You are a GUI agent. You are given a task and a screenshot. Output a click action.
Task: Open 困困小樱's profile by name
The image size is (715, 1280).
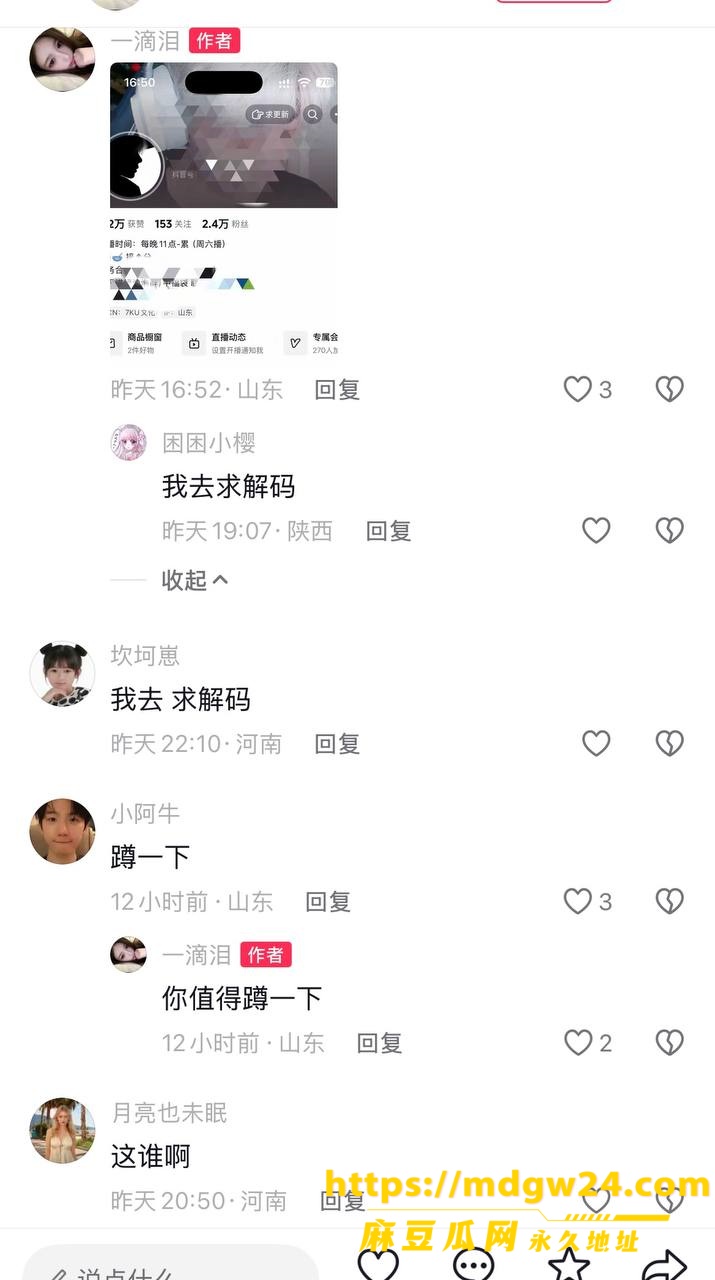click(209, 442)
